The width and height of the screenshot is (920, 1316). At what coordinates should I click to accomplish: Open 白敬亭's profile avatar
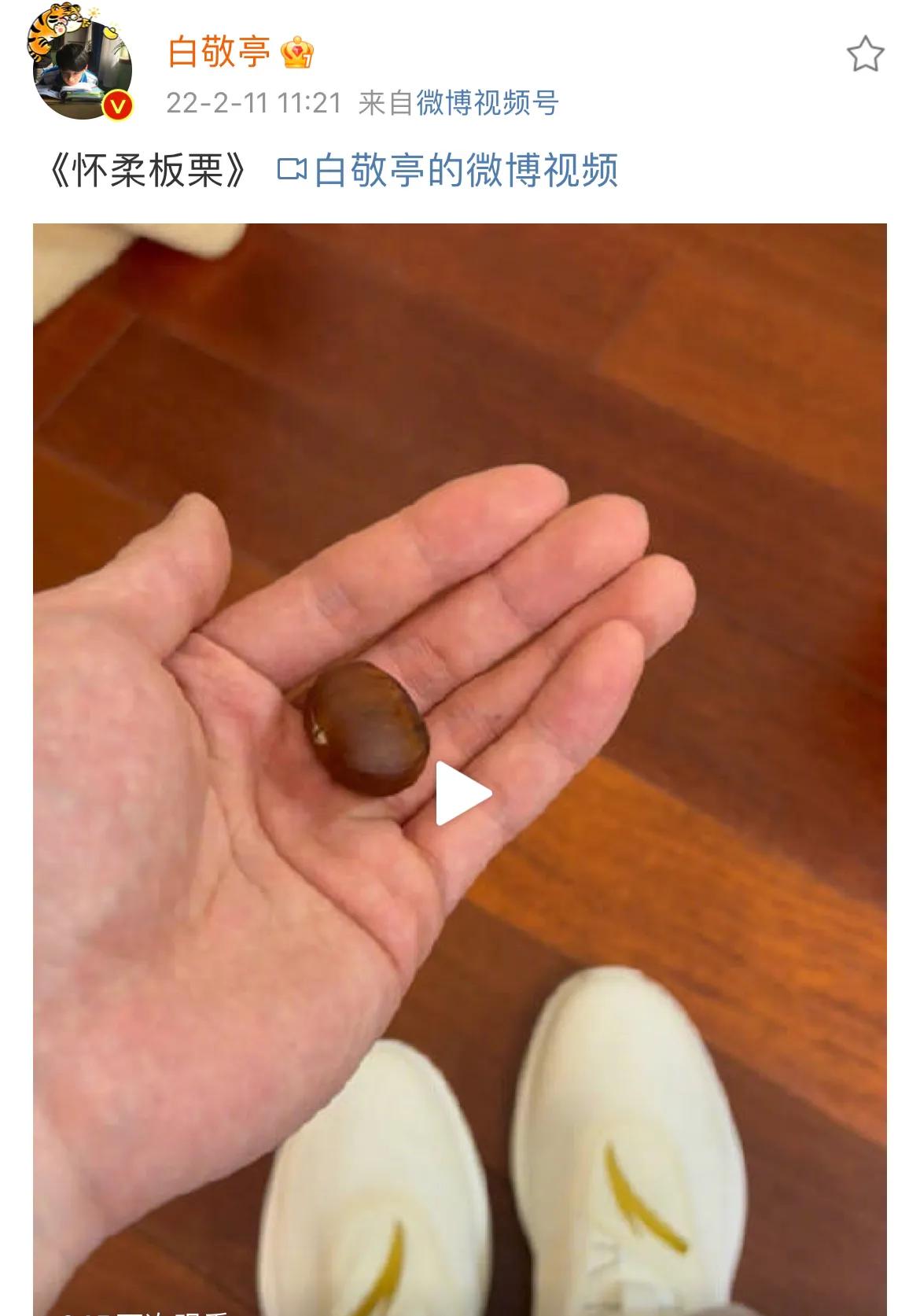81,67
